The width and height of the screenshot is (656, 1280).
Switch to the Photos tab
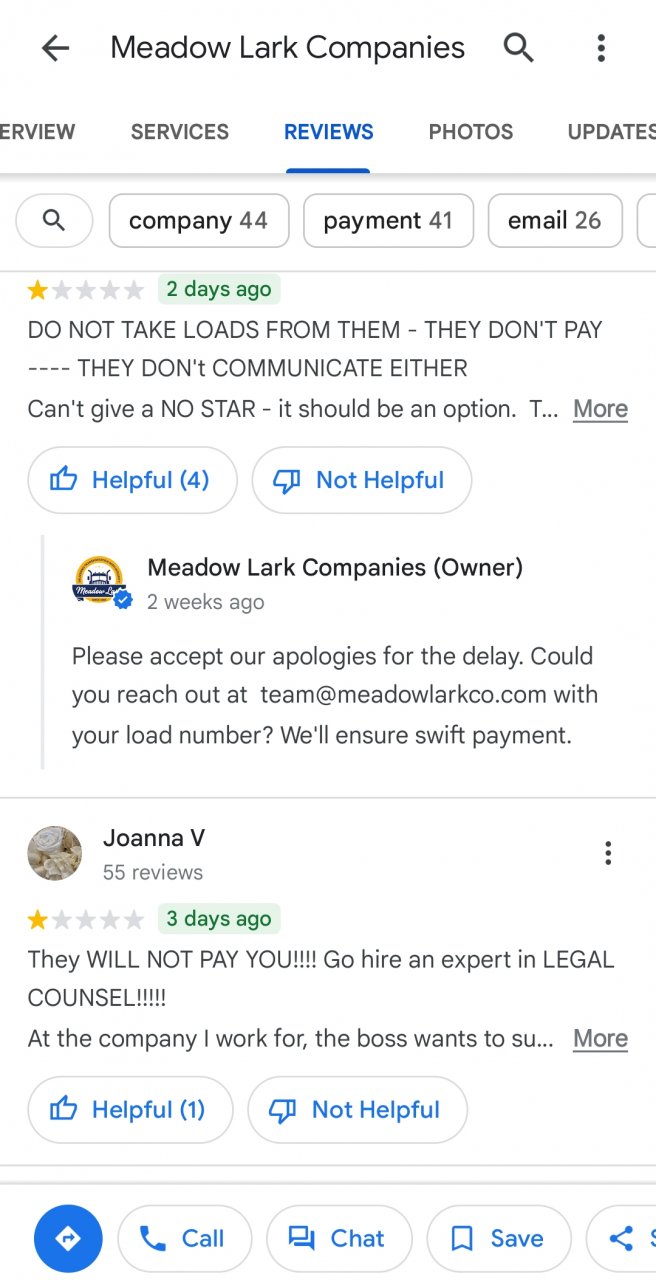(x=471, y=132)
